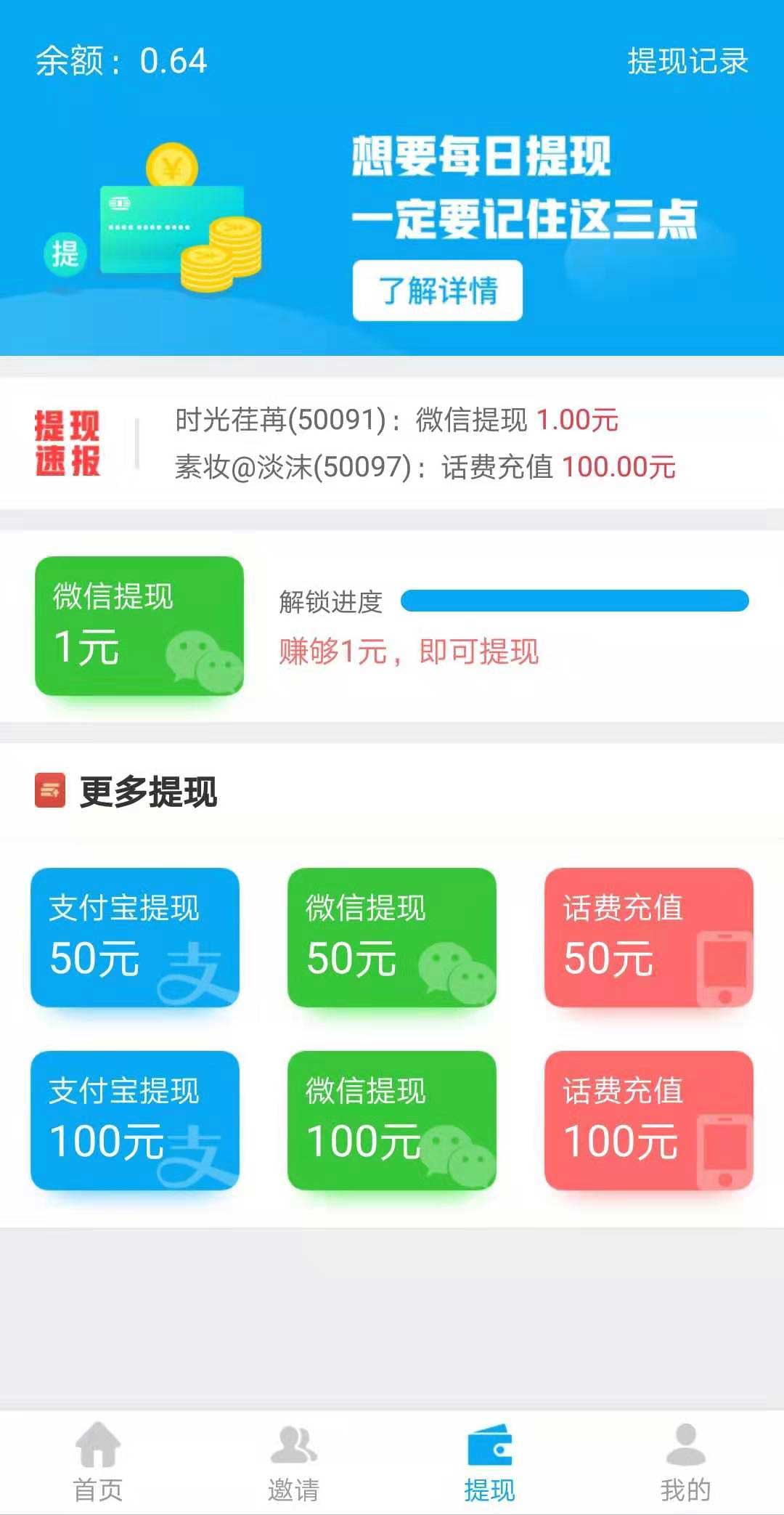Viewport: 784px width, 1515px height.
Task: Pick 话费充值 100元 option
Action: 649,1121
